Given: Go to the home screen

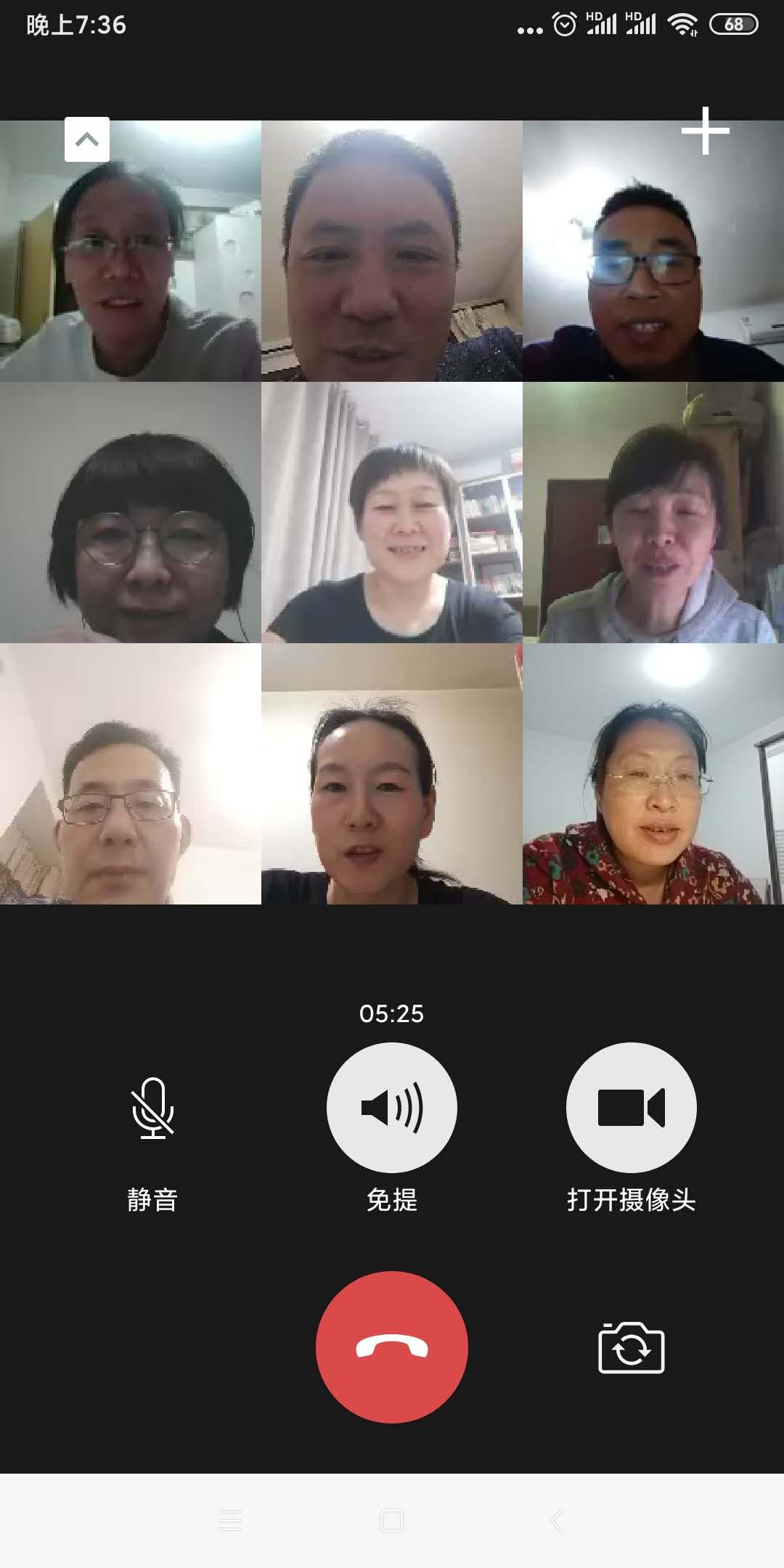Looking at the screenshot, I should point(392,1521).
